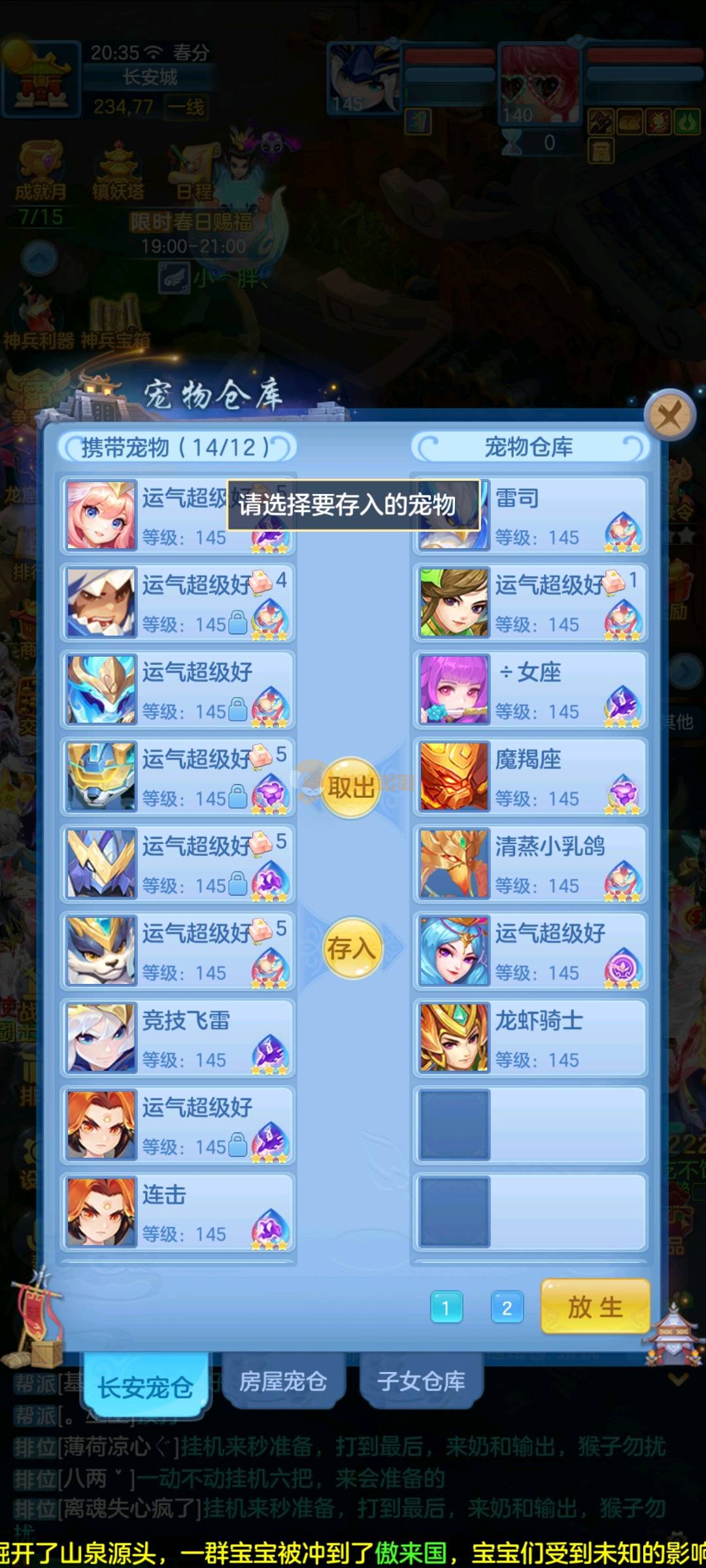This screenshot has height=1568, width=706.
Task: Switch to the 长安宠仓 tab
Action: (x=146, y=1386)
